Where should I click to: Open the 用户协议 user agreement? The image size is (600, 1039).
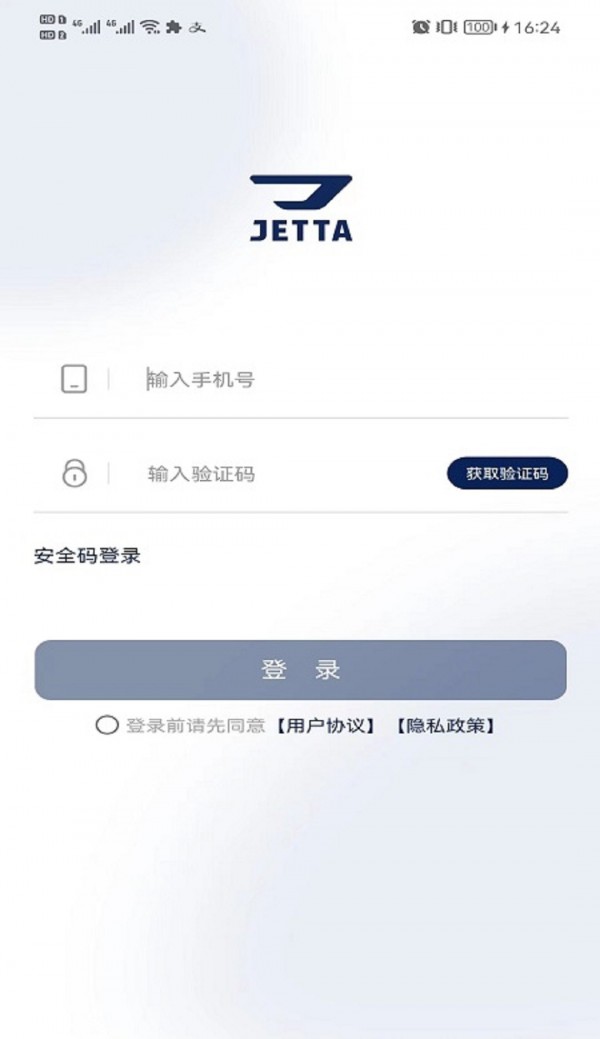tap(325, 726)
